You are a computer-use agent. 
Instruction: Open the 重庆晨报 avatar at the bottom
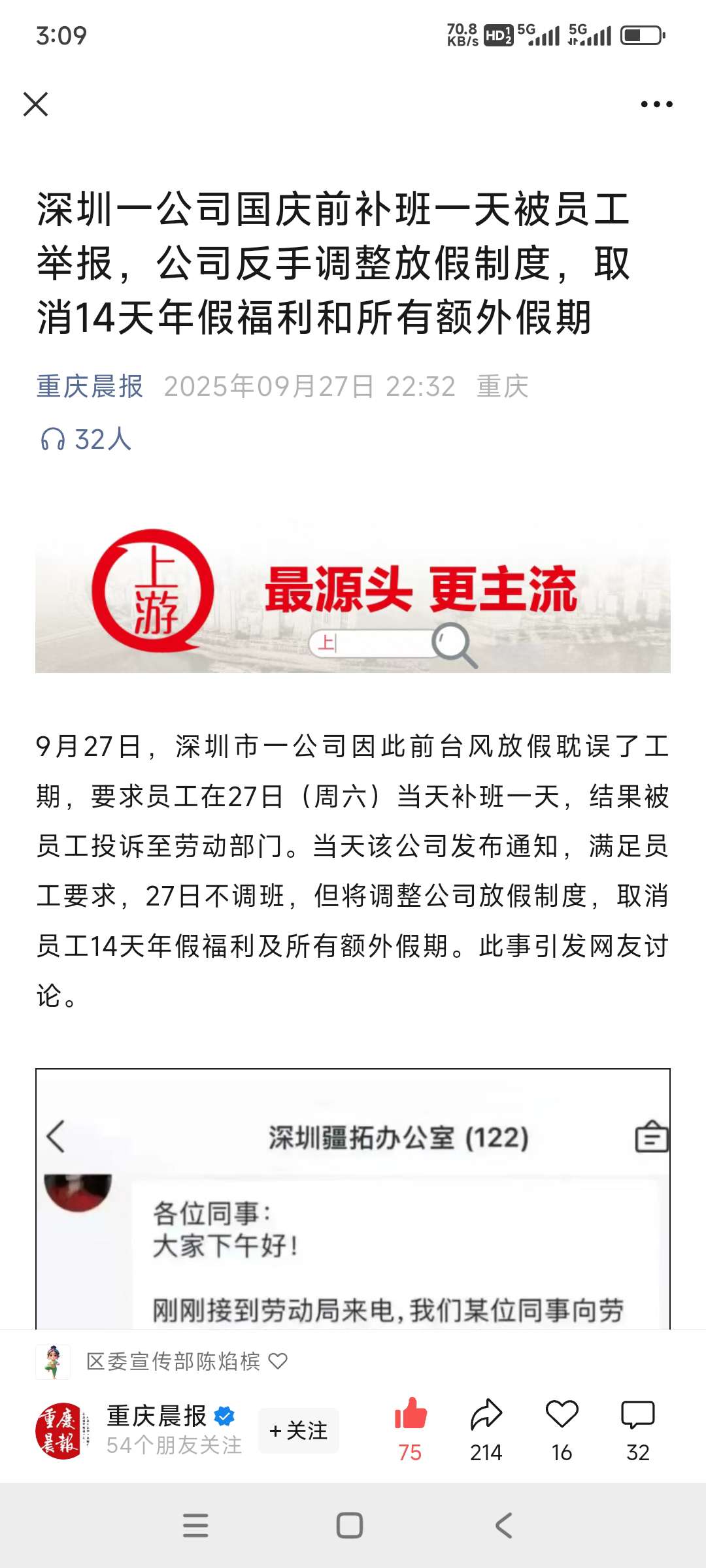click(x=60, y=1430)
